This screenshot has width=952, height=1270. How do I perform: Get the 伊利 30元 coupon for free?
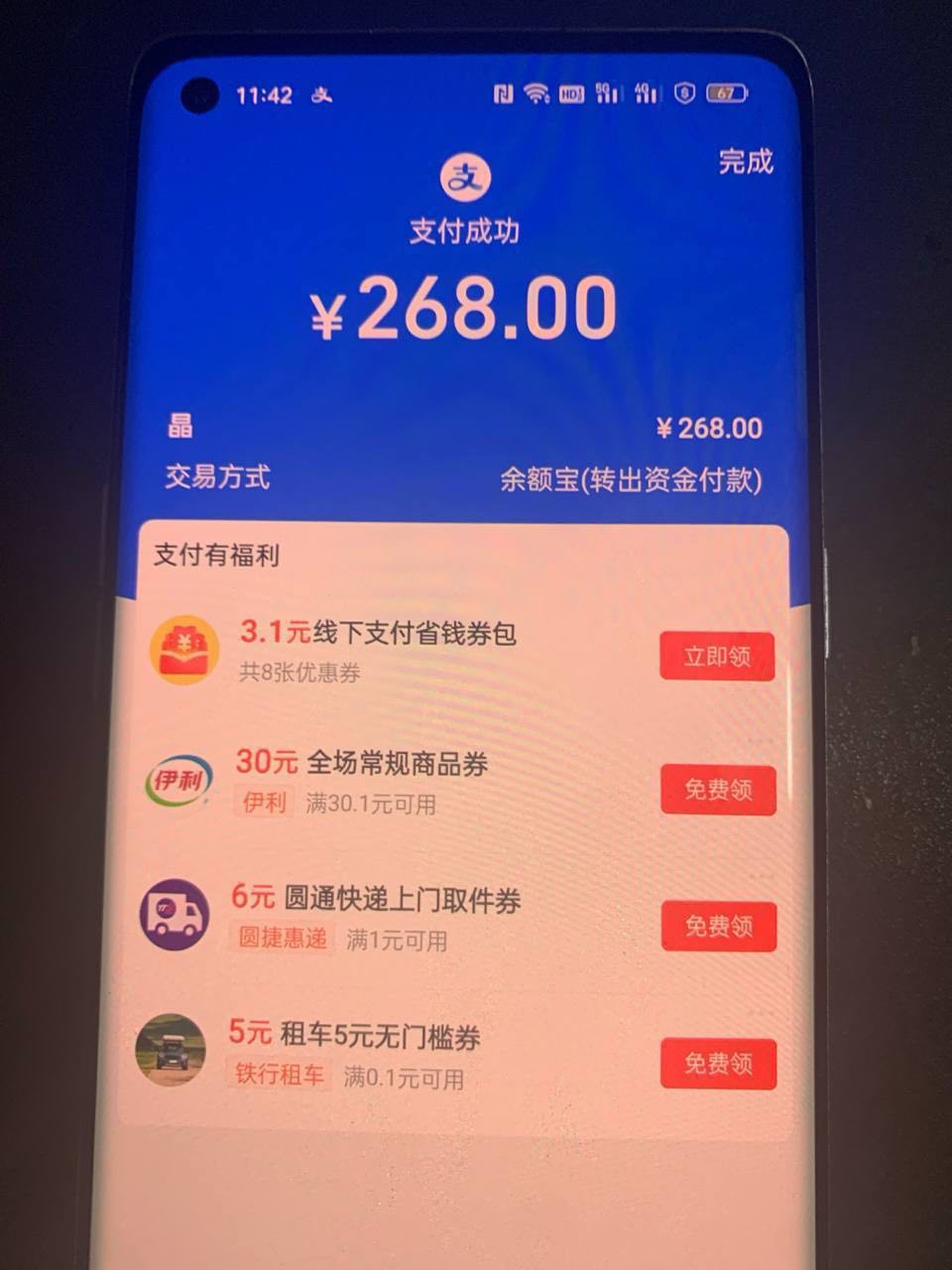click(x=718, y=790)
